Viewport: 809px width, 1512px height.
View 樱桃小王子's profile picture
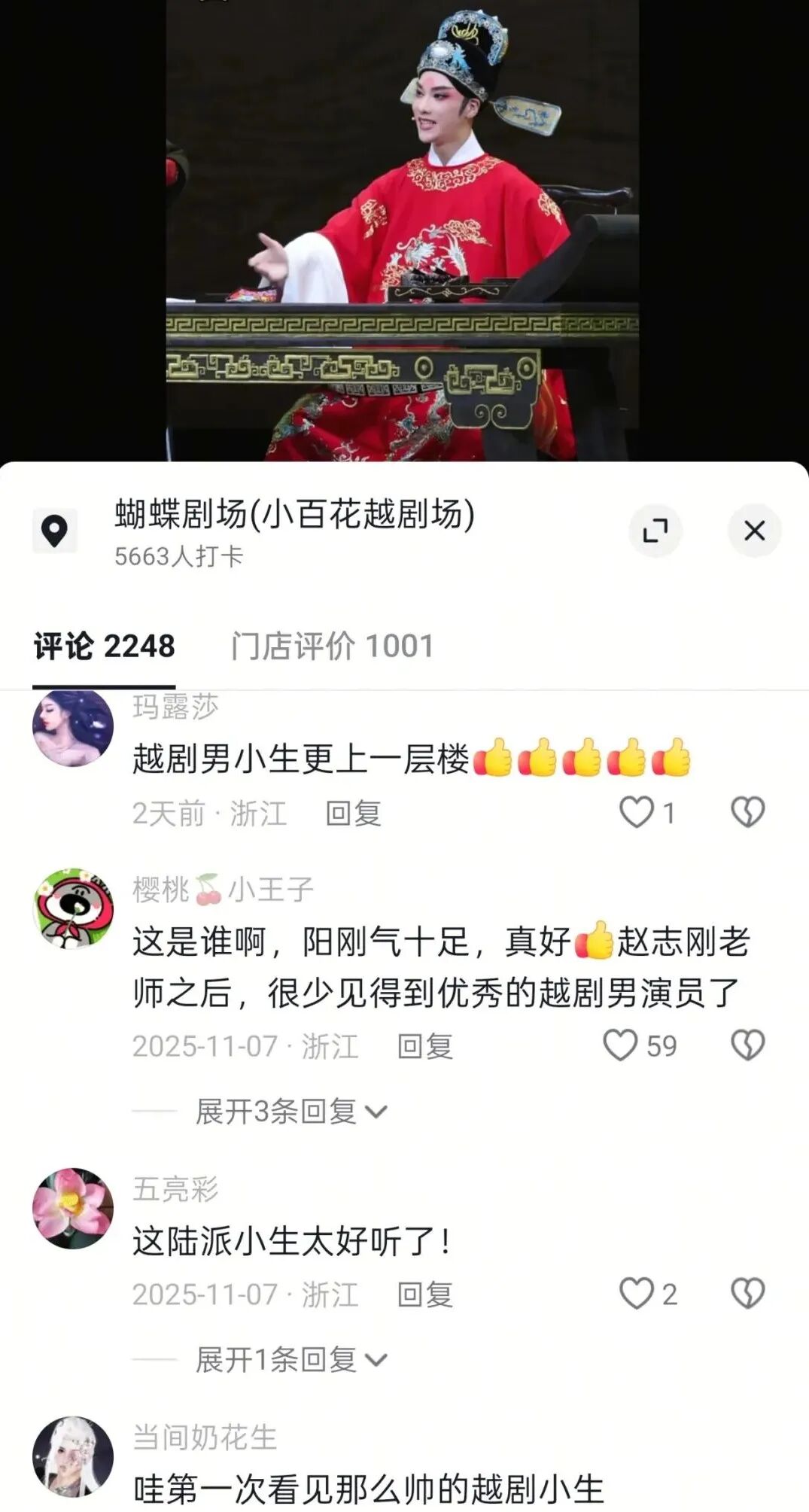73,908
